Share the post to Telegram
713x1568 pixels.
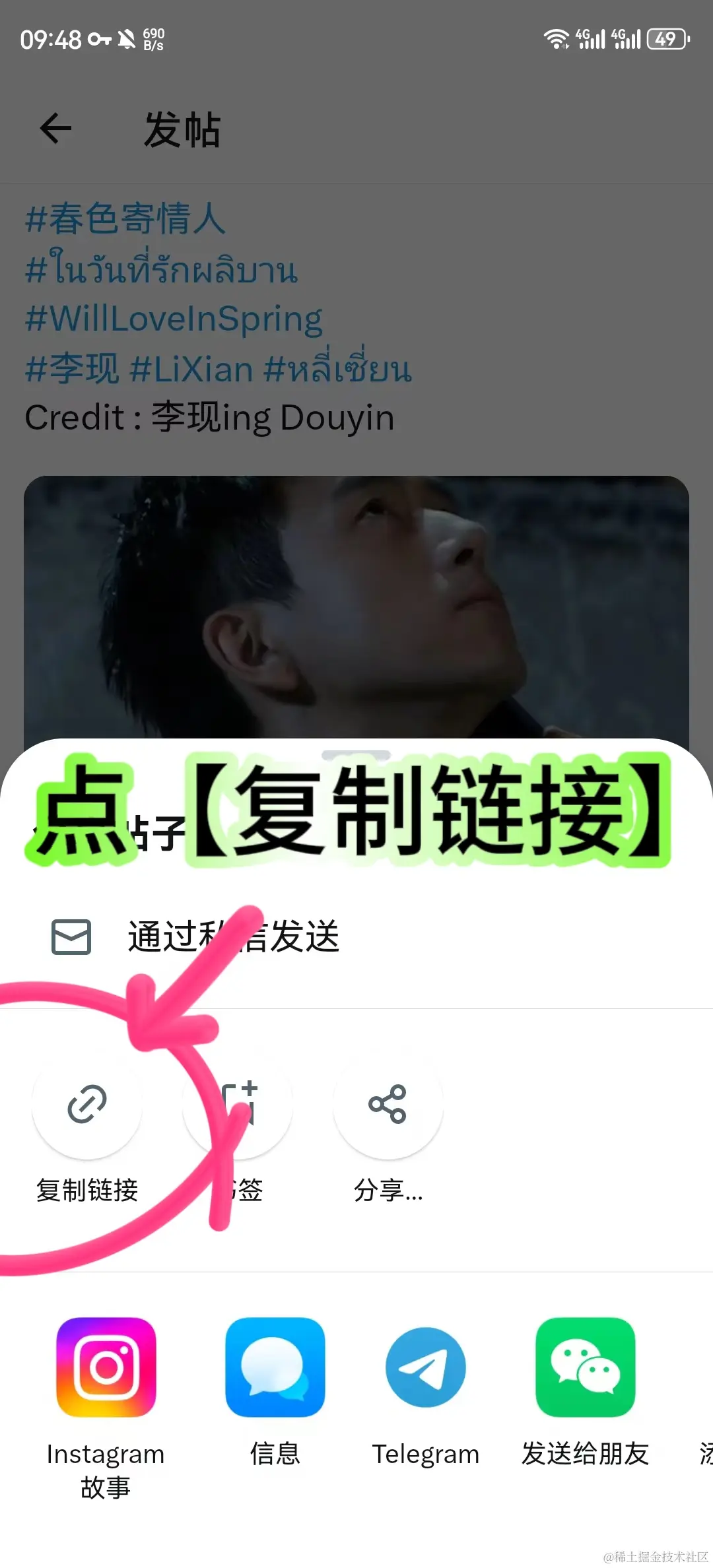coord(425,1367)
